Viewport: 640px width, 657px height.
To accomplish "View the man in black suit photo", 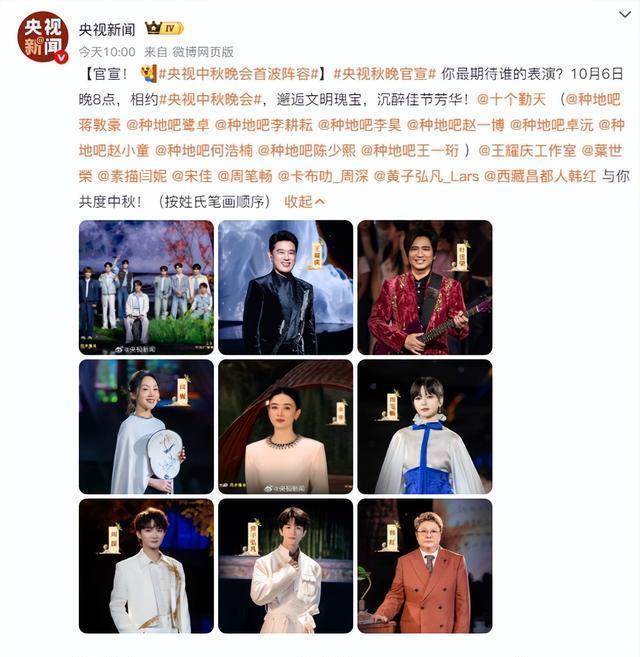I will click(285, 287).
